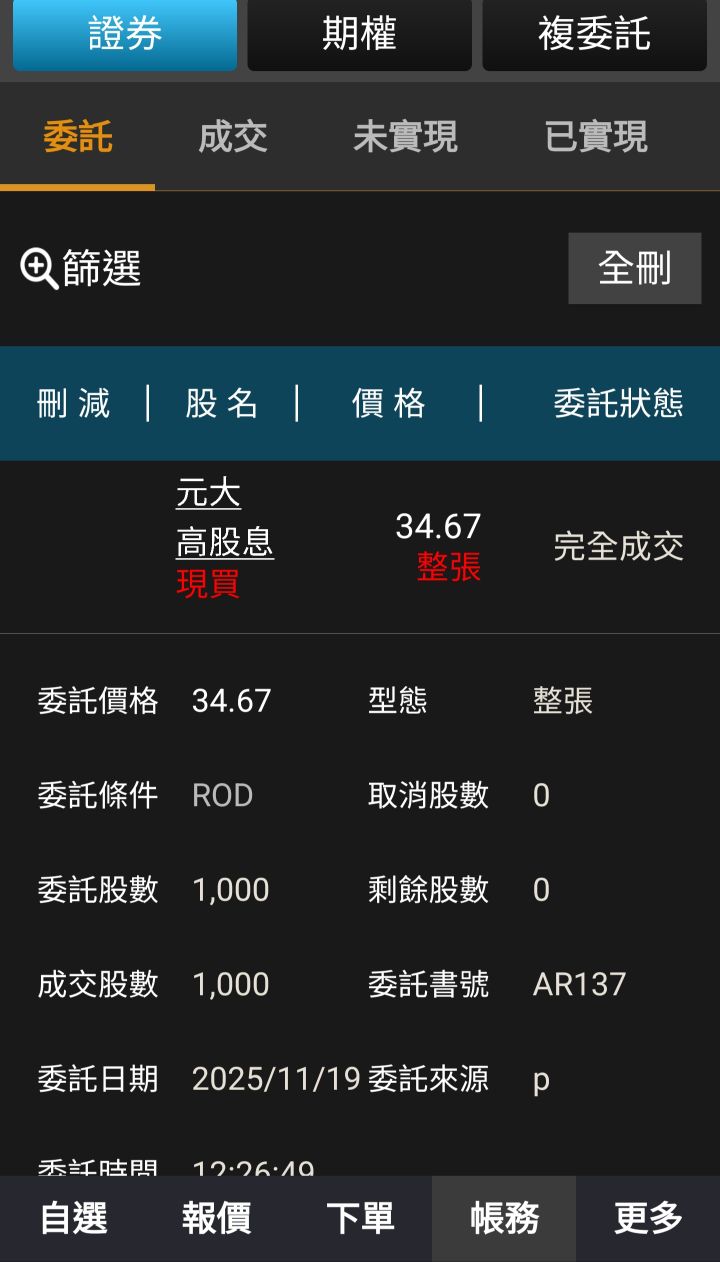
Task: Open the 元大高股息 stock link
Action: (225, 518)
